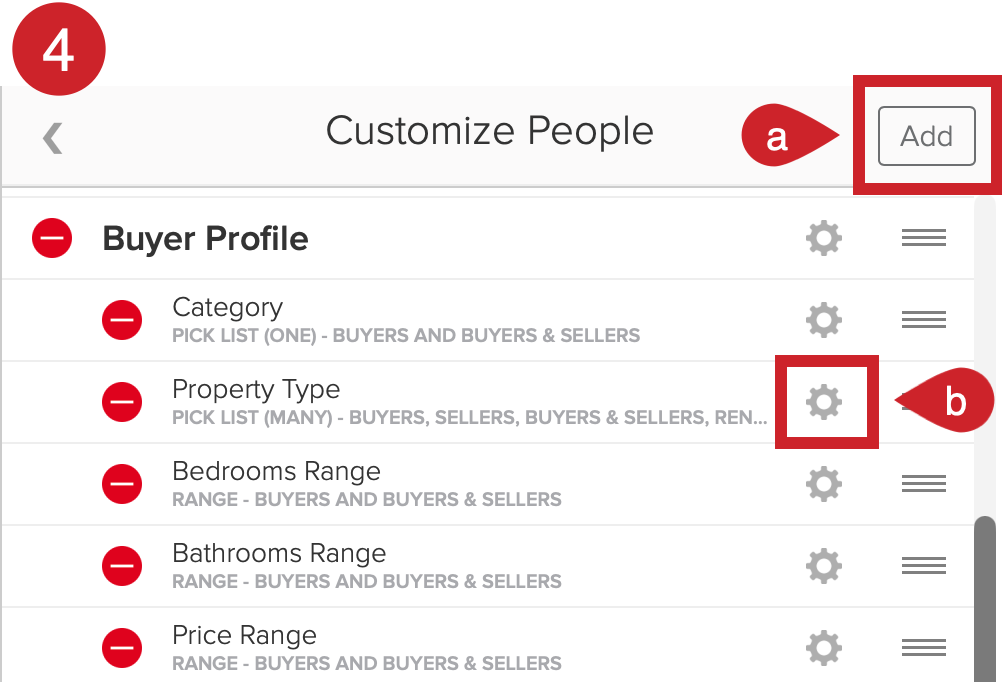Remove the Buyer Profile section
This screenshot has height=682, width=1002.
(52, 239)
